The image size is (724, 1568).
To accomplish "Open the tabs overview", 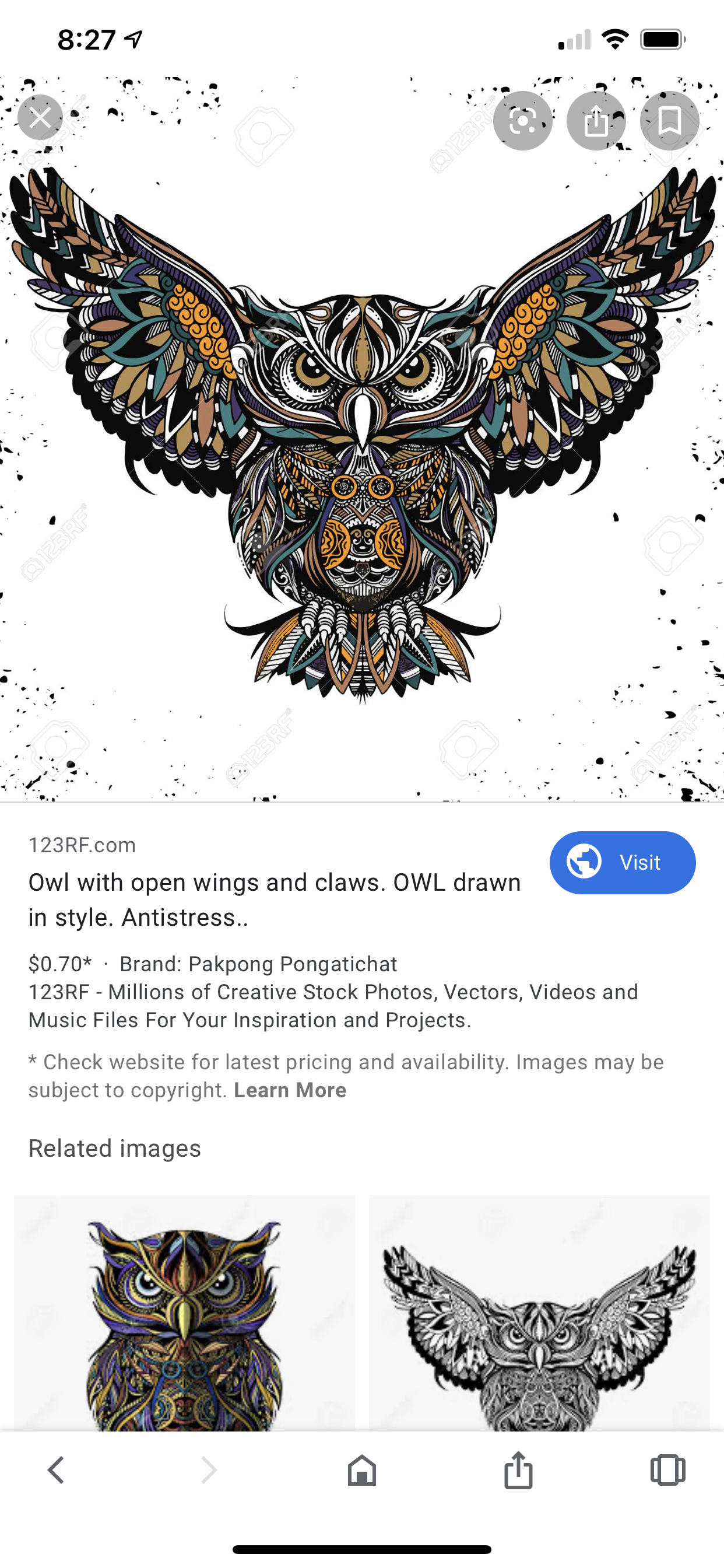I will (x=667, y=1470).
